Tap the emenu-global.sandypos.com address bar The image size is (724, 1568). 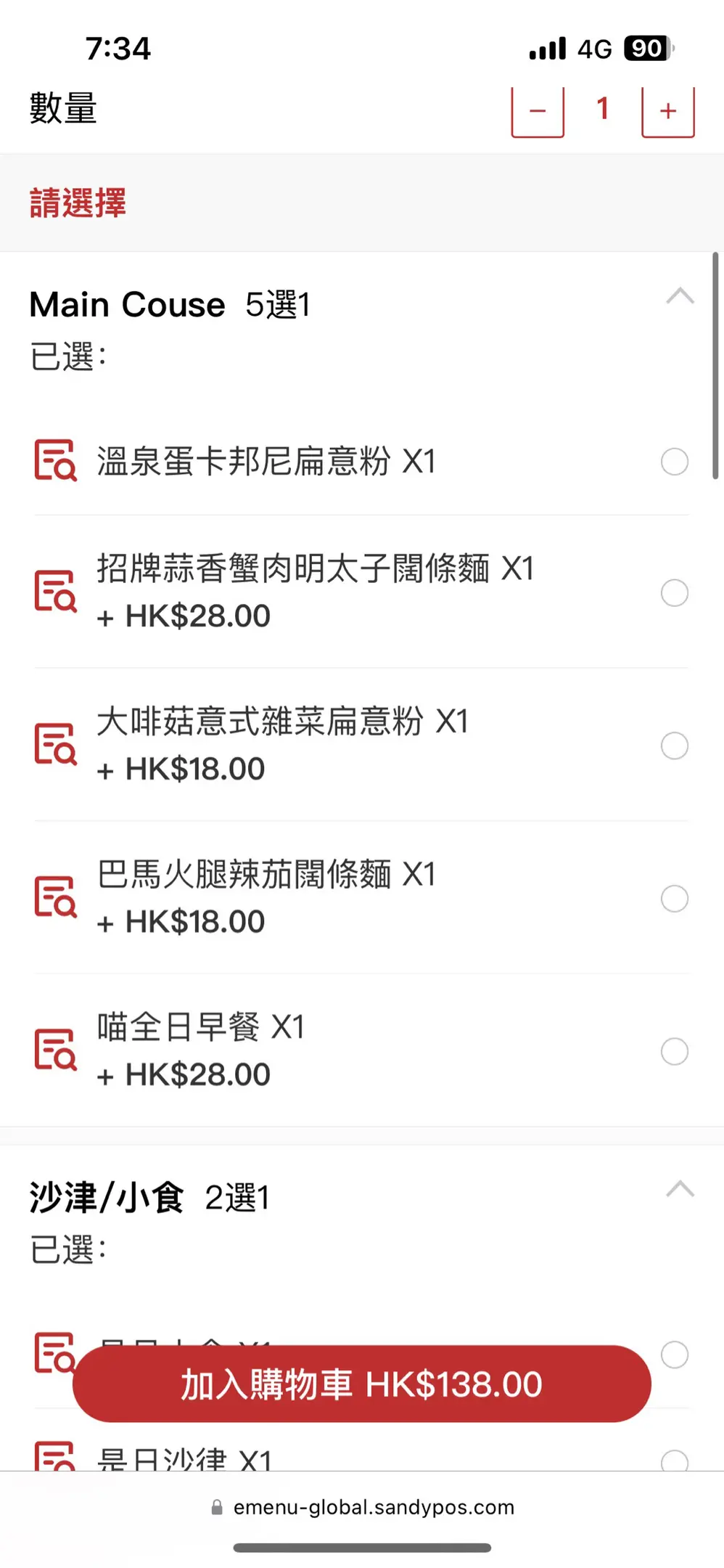click(362, 1507)
